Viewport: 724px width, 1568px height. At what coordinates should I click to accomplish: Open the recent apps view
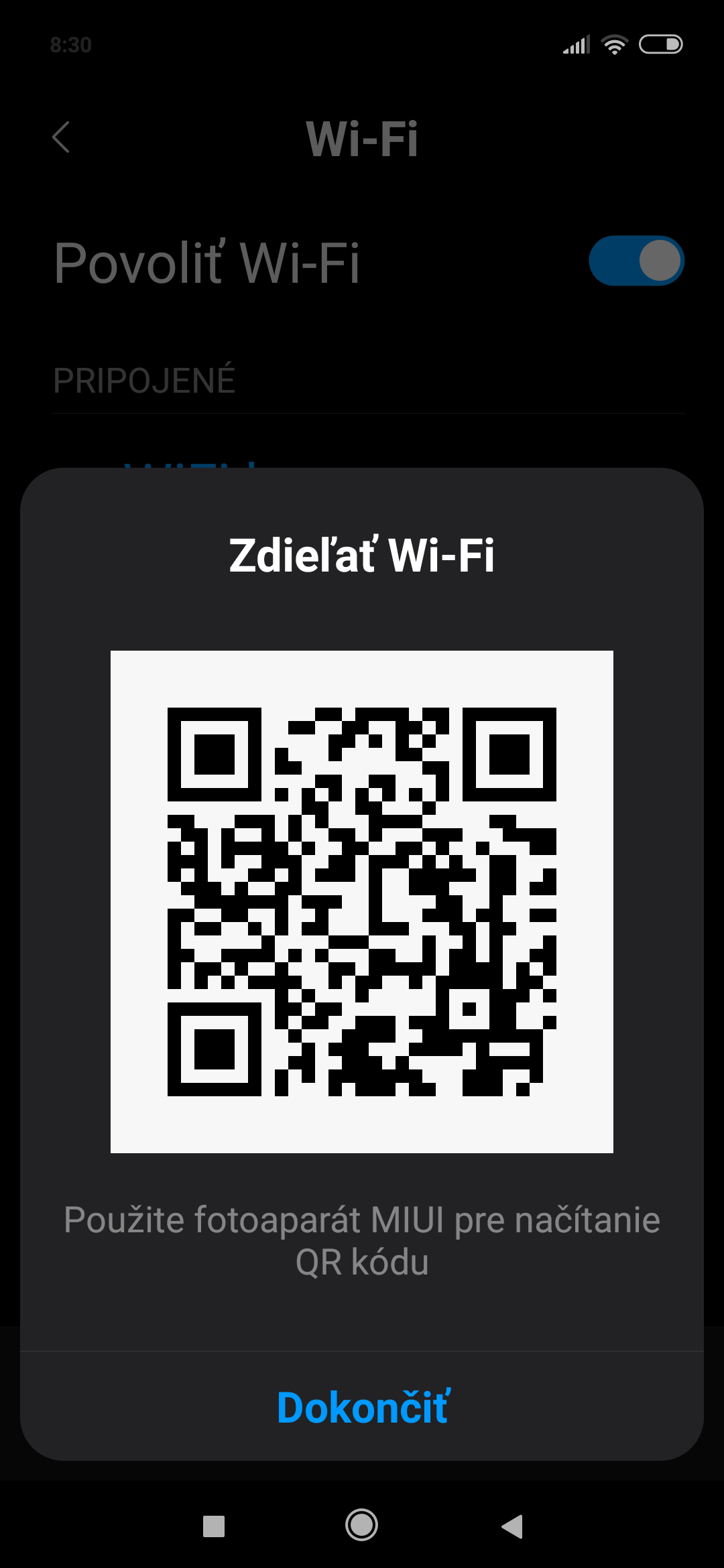(214, 1526)
